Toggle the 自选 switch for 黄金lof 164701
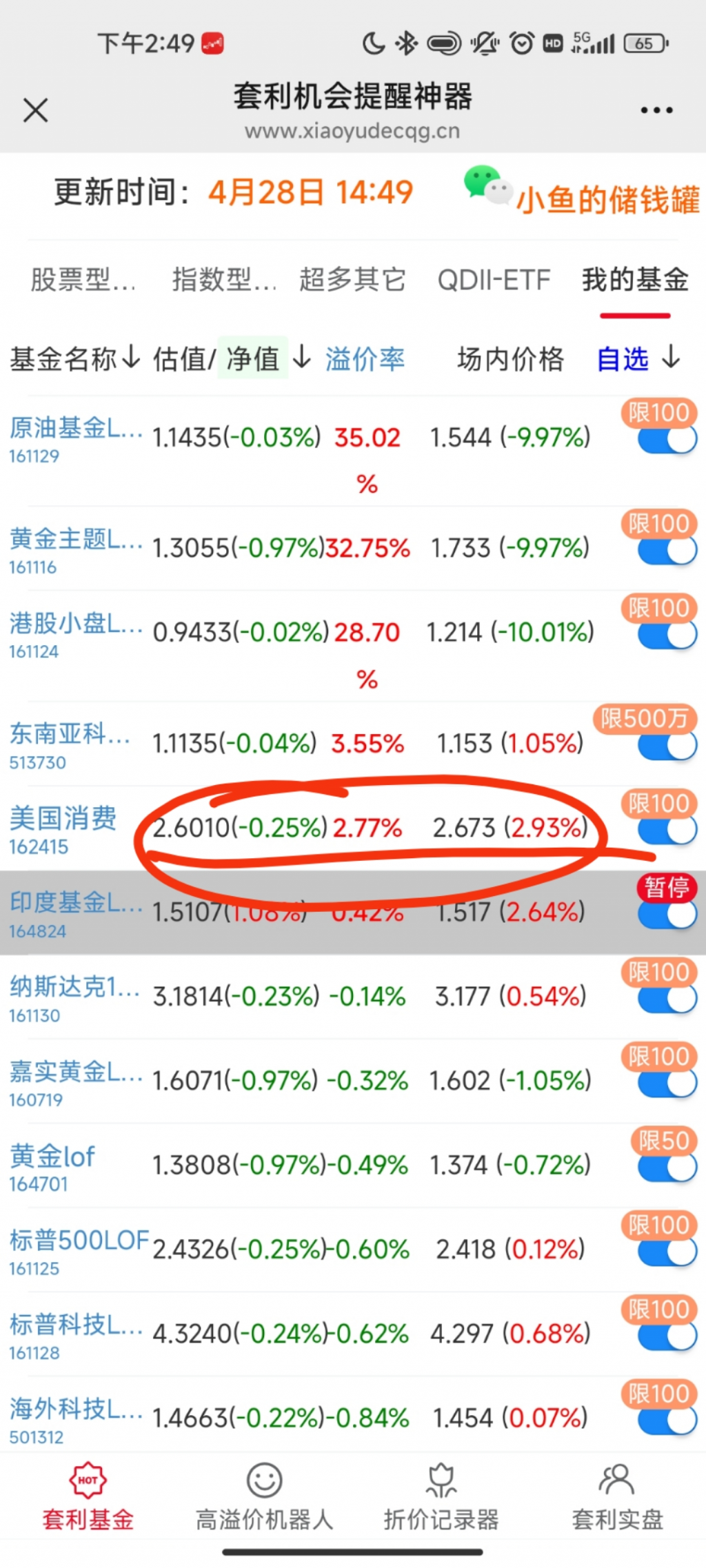The width and height of the screenshot is (706, 1568). pyautogui.click(x=667, y=1168)
